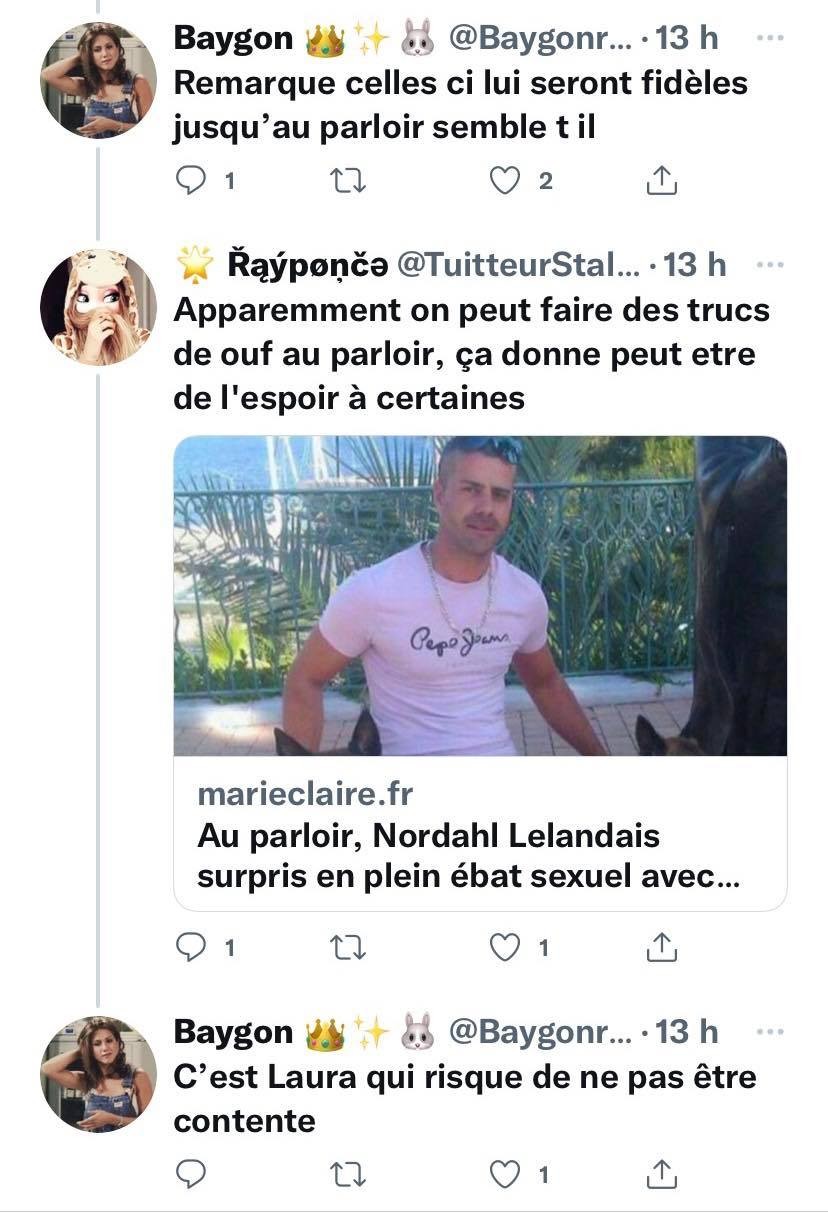Retweet Baygon's 'Remarque celles ci' tweet

[348, 181]
